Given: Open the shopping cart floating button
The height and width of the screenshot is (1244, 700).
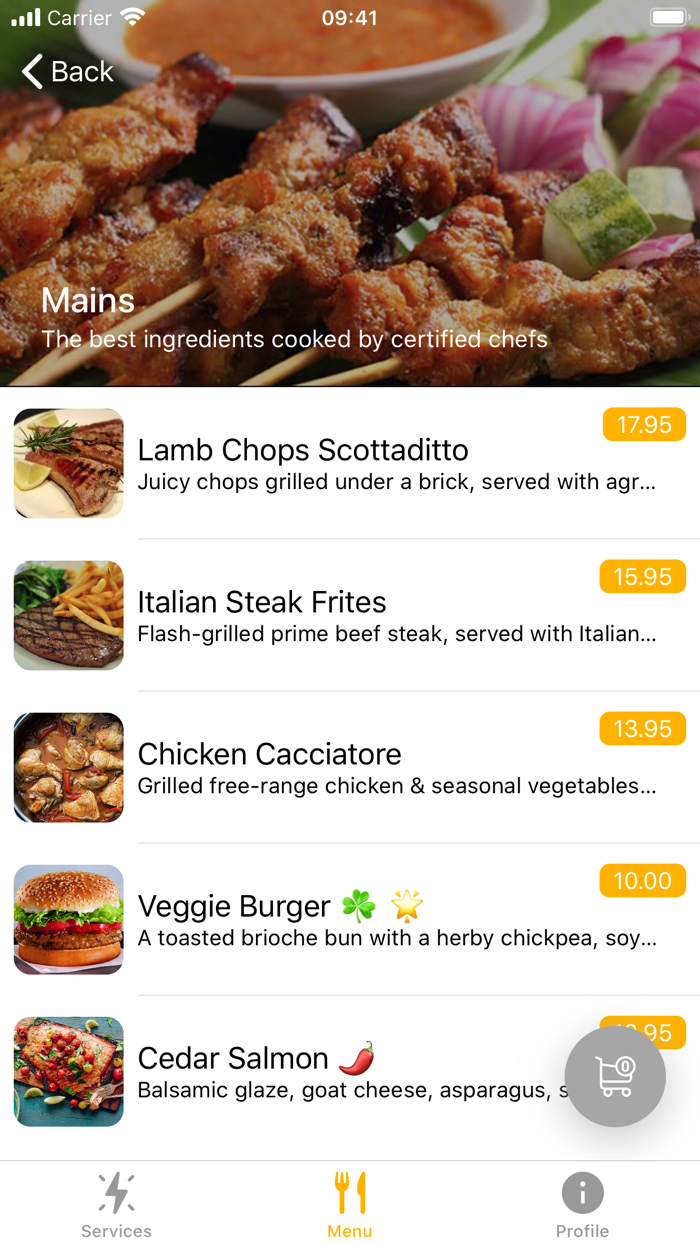Looking at the screenshot, I should pyautogui.click(x=615, y=1076).
